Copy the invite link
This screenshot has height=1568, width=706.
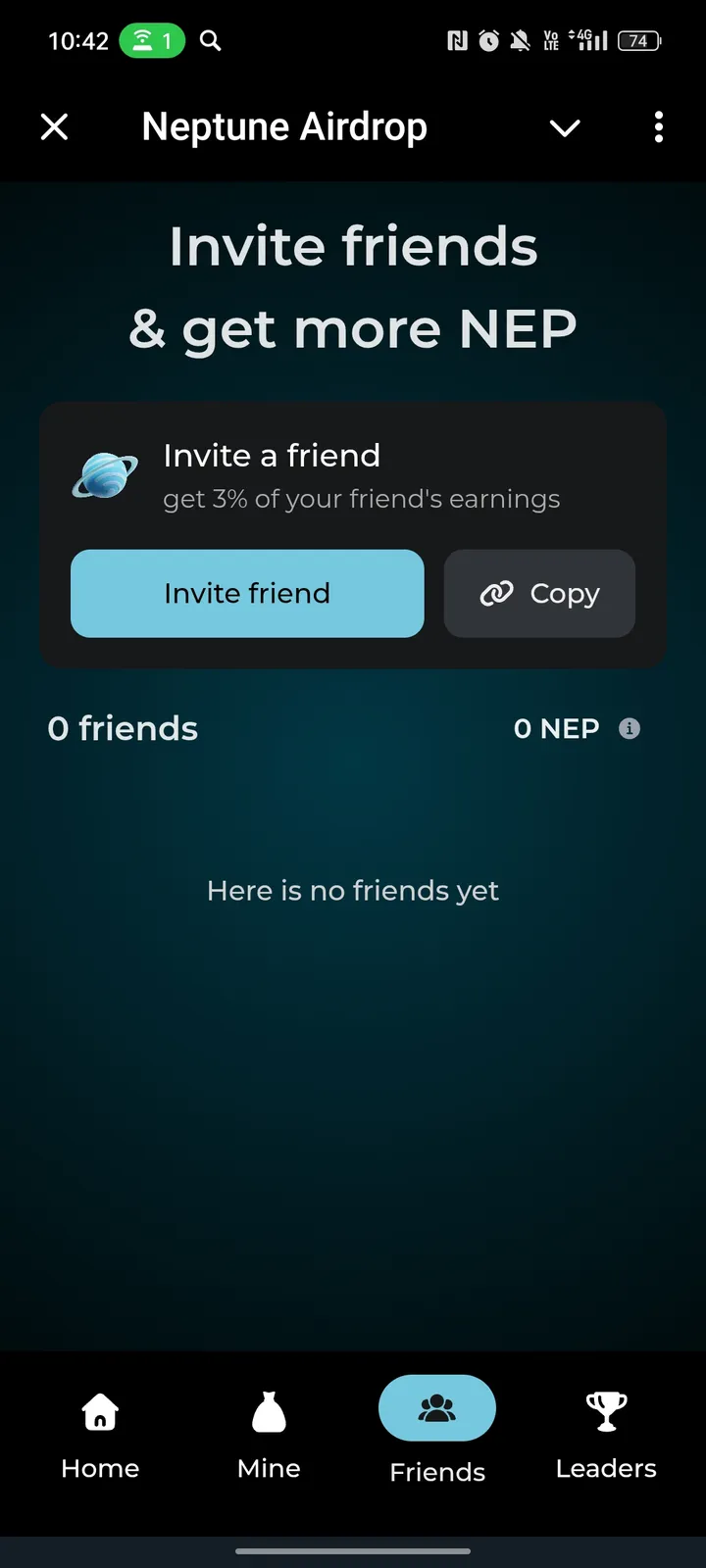pos(539,593)
